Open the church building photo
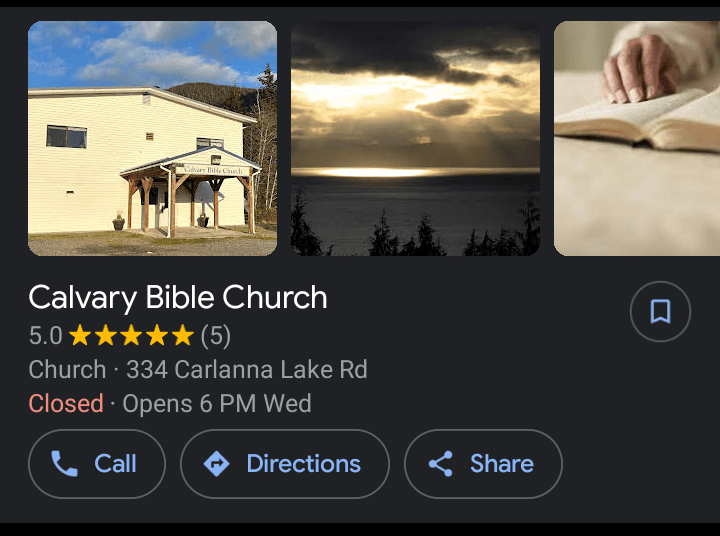 [x=152, y=139]
